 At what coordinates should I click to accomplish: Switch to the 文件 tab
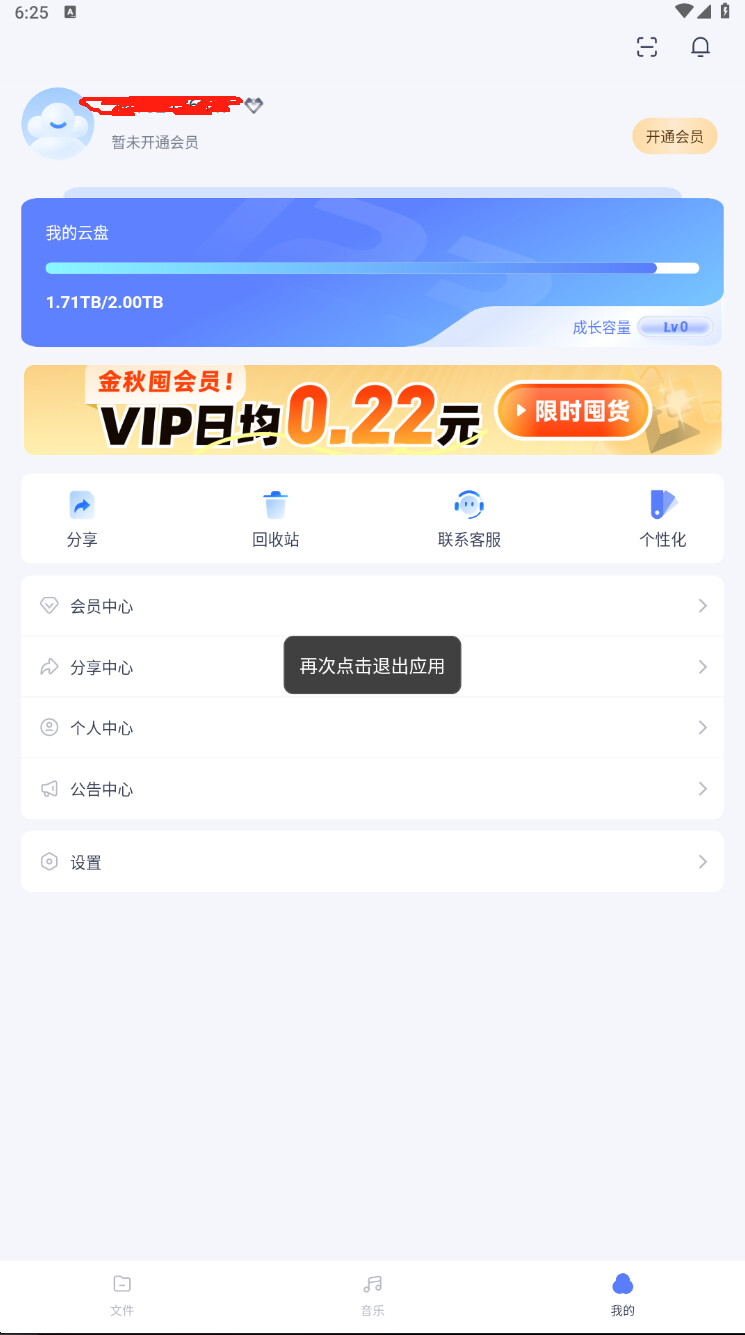pos(122,1295)
